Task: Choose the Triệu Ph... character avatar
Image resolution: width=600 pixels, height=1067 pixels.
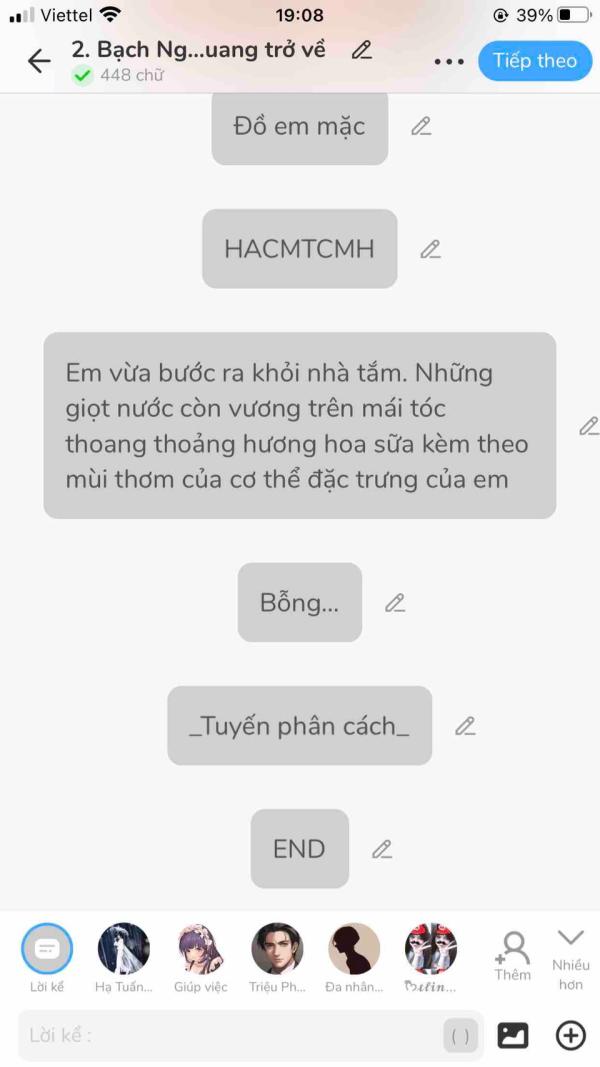Action: point(278,957)
